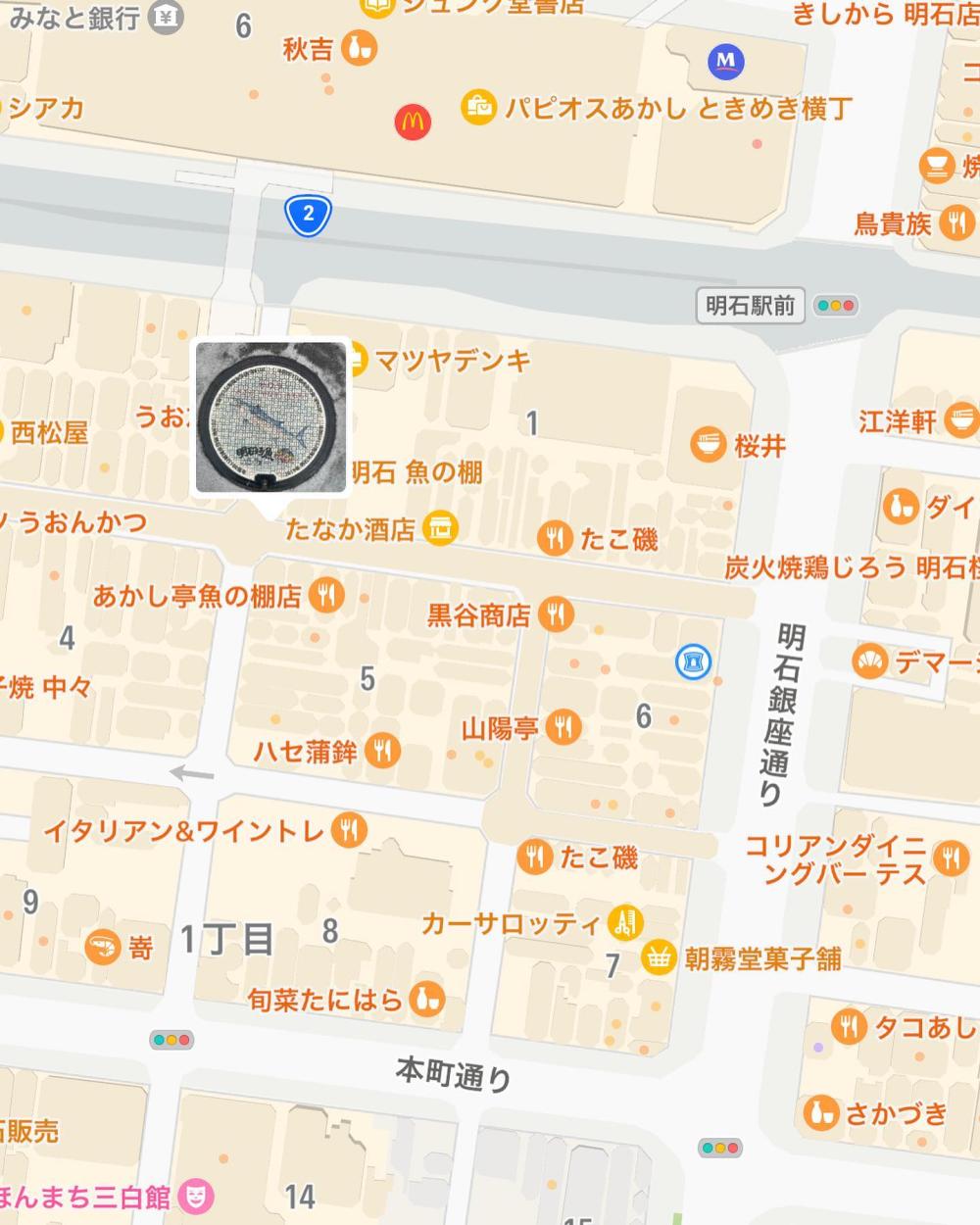Viewport: 980px width, 1225px height.
Task: Select the 桜井 restaurant marker
Action: pos(708,445)
